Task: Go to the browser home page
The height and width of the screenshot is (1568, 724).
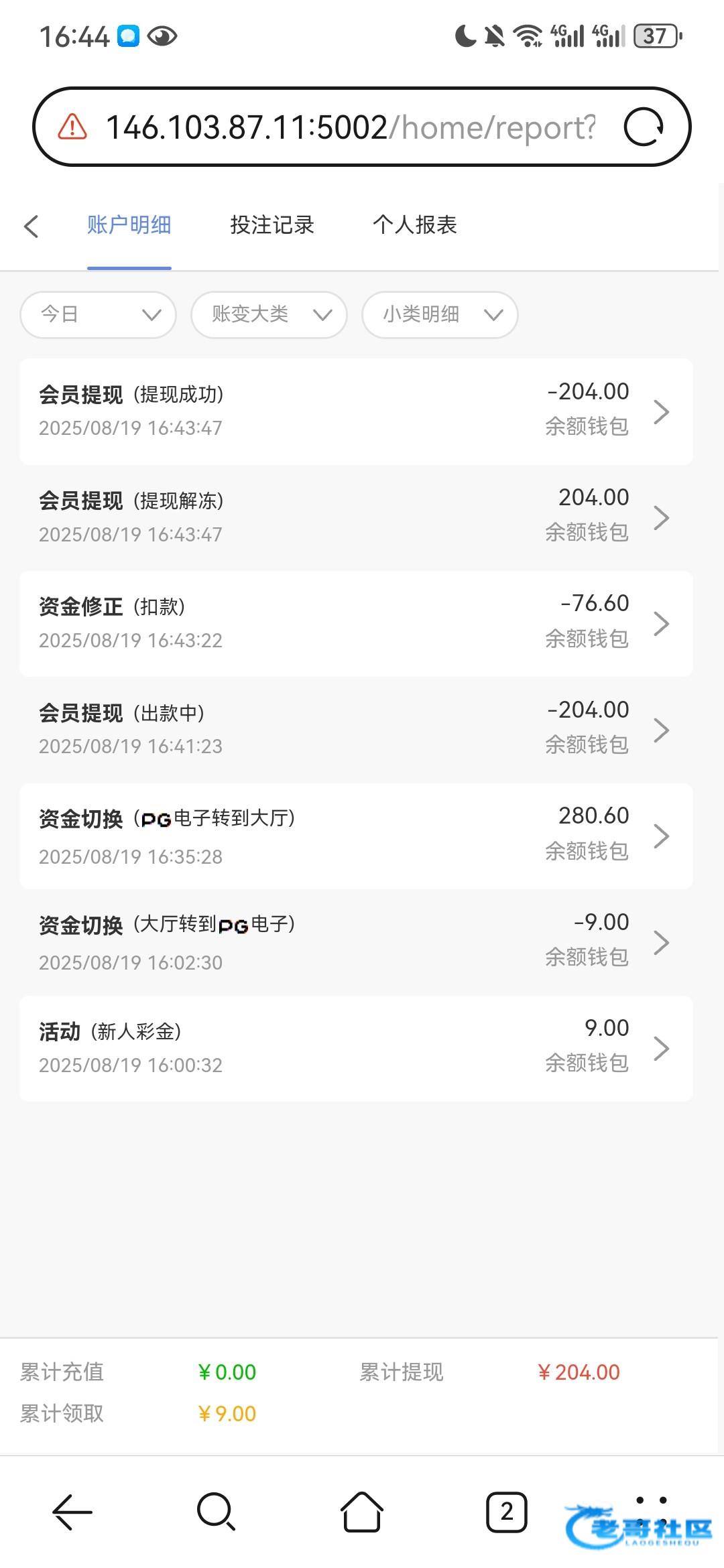Action: click(x=362, y=1512)
